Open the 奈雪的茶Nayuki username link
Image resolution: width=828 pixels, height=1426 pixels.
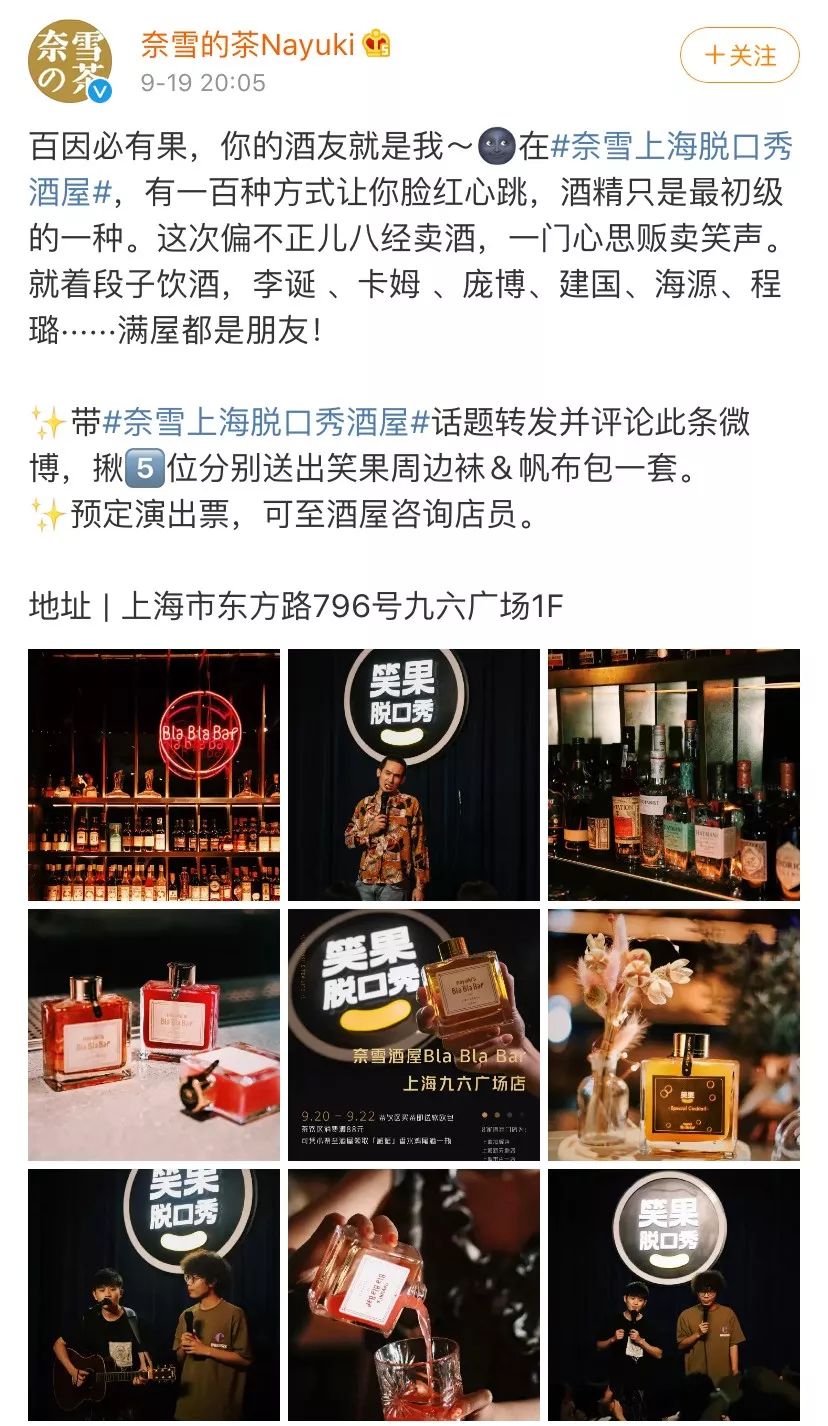click(247, 44)
